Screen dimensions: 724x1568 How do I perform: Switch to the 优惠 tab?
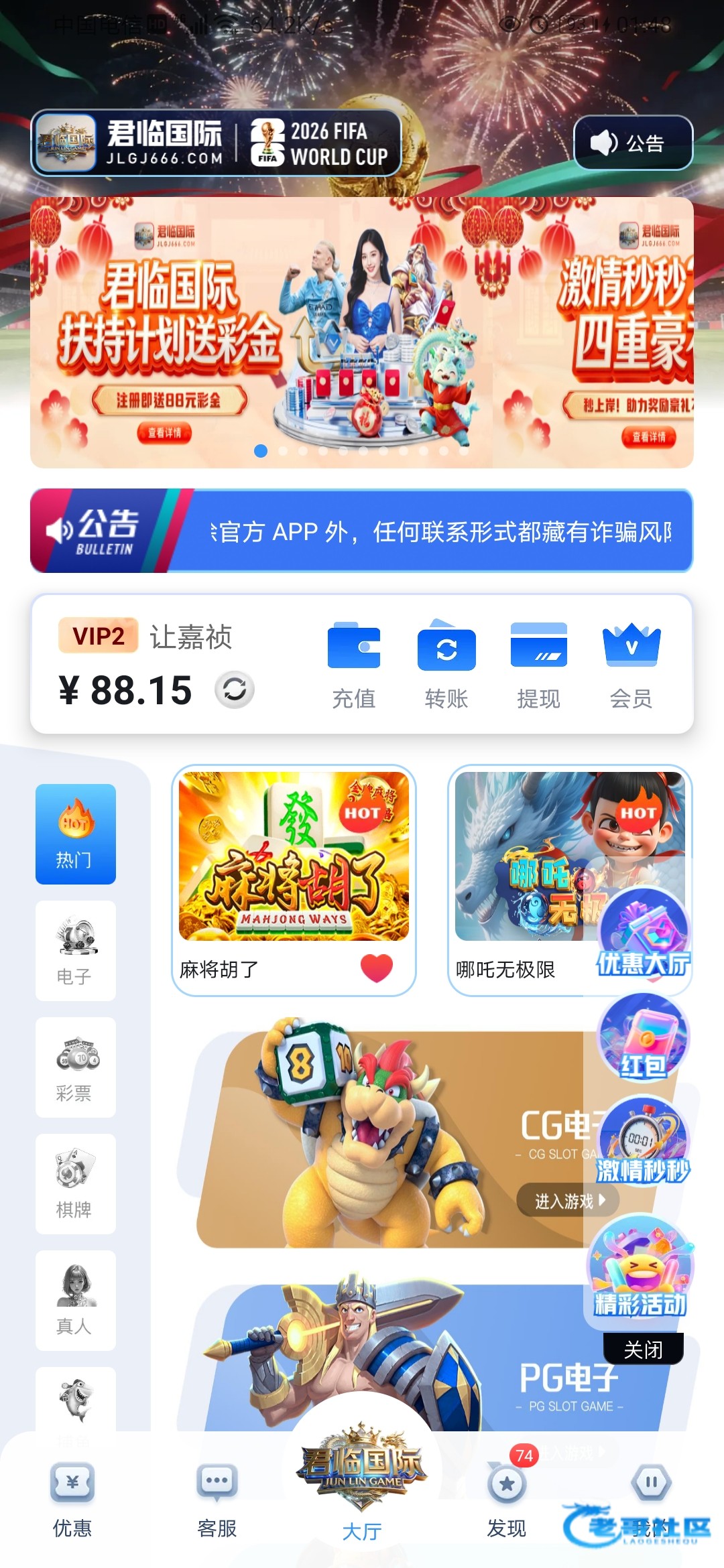(72, 1500)
